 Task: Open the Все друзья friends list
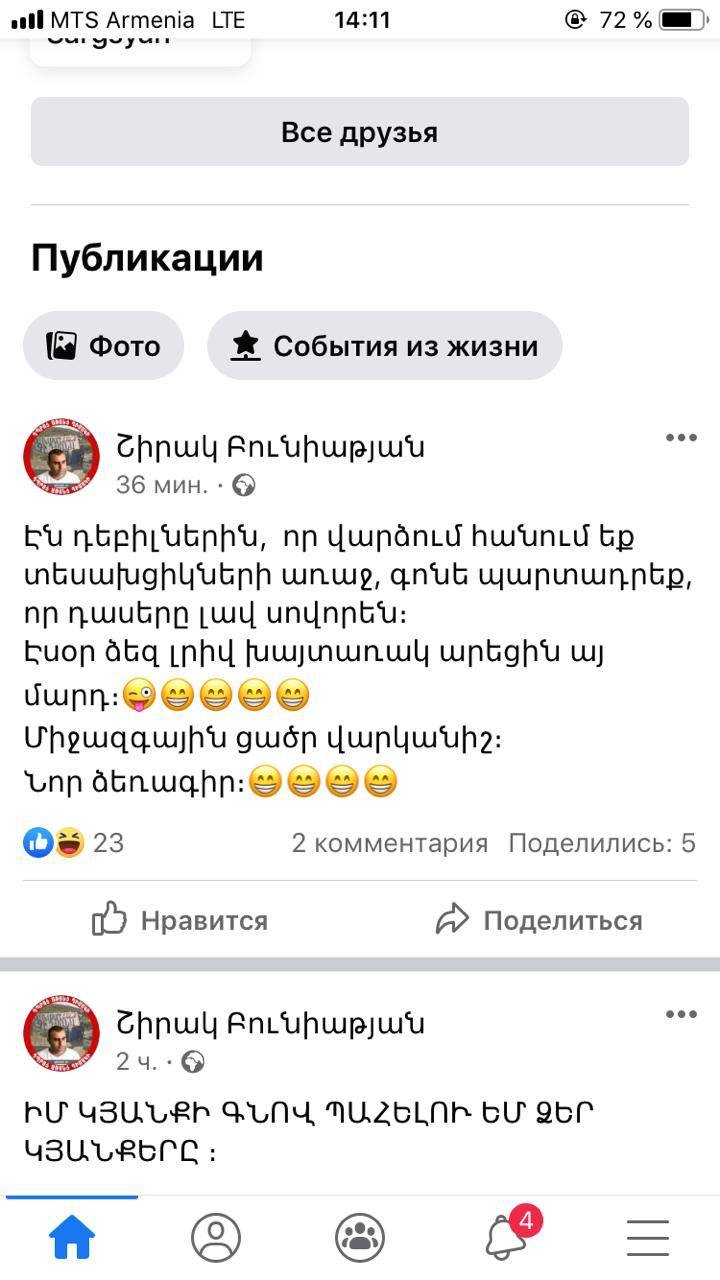click(x=359, y=132)
